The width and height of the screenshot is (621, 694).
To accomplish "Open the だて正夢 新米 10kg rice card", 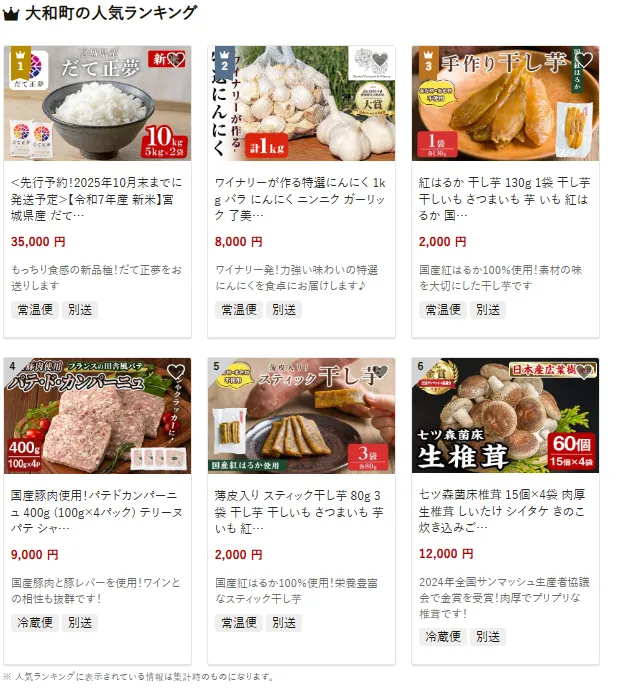I will point(96,192).
